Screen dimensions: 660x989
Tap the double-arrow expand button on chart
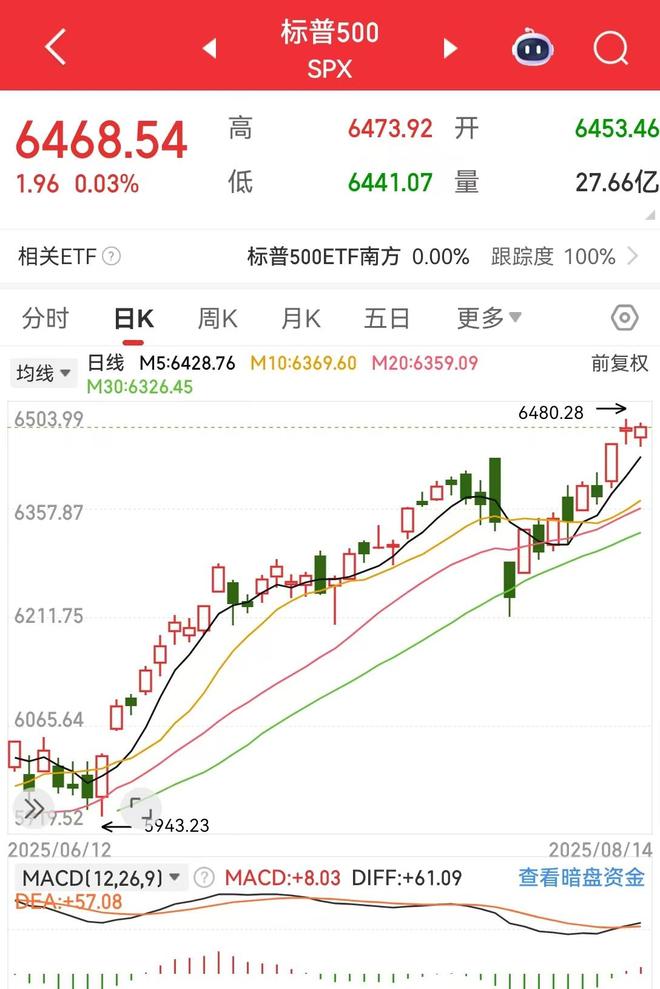[x=34, y=808]
